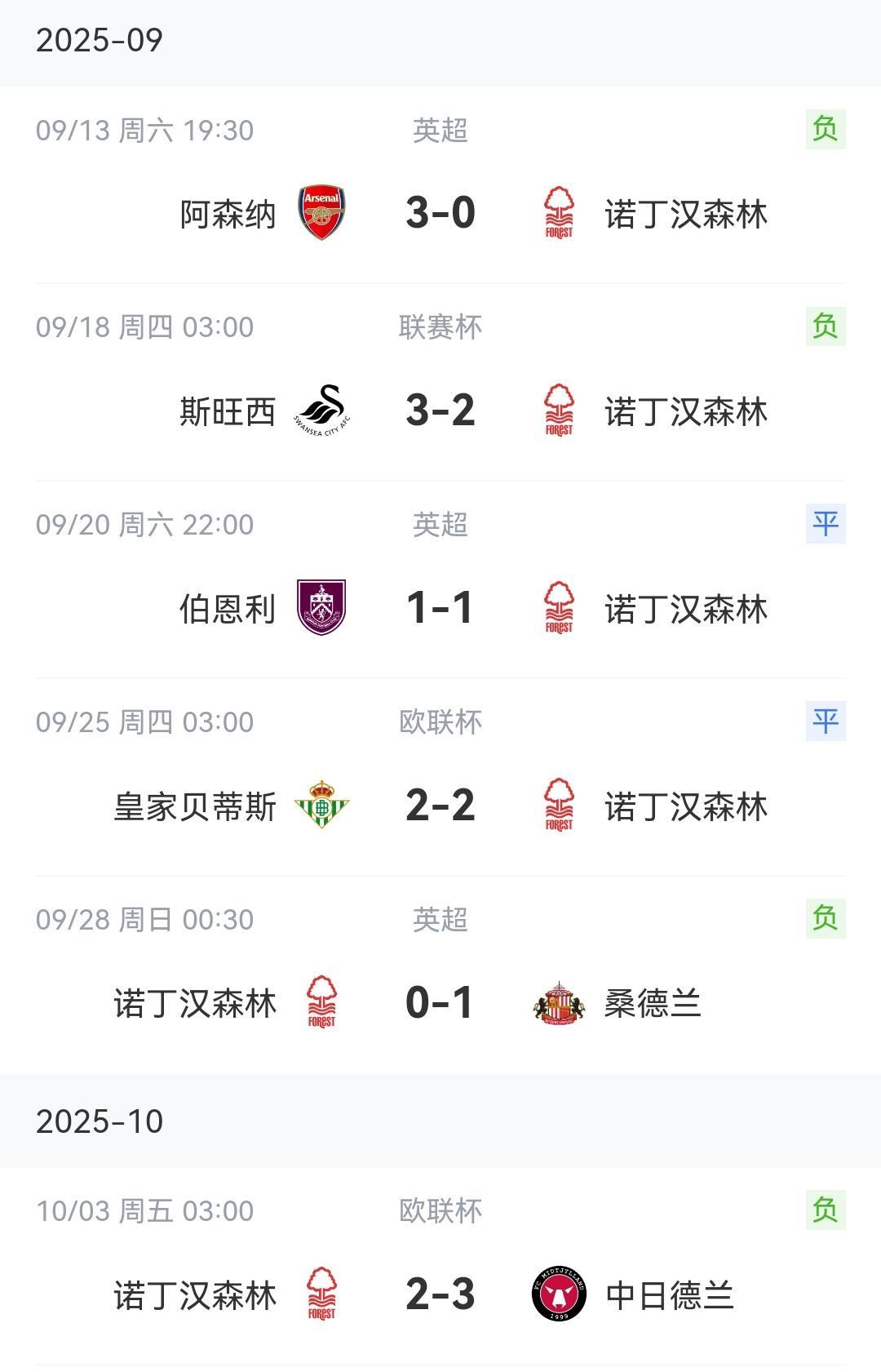881x1372 pixels.
Task: Open the Burnley 1-1 Nottingham Forest match
Action: pyautogui.click(x=440, y=608)
